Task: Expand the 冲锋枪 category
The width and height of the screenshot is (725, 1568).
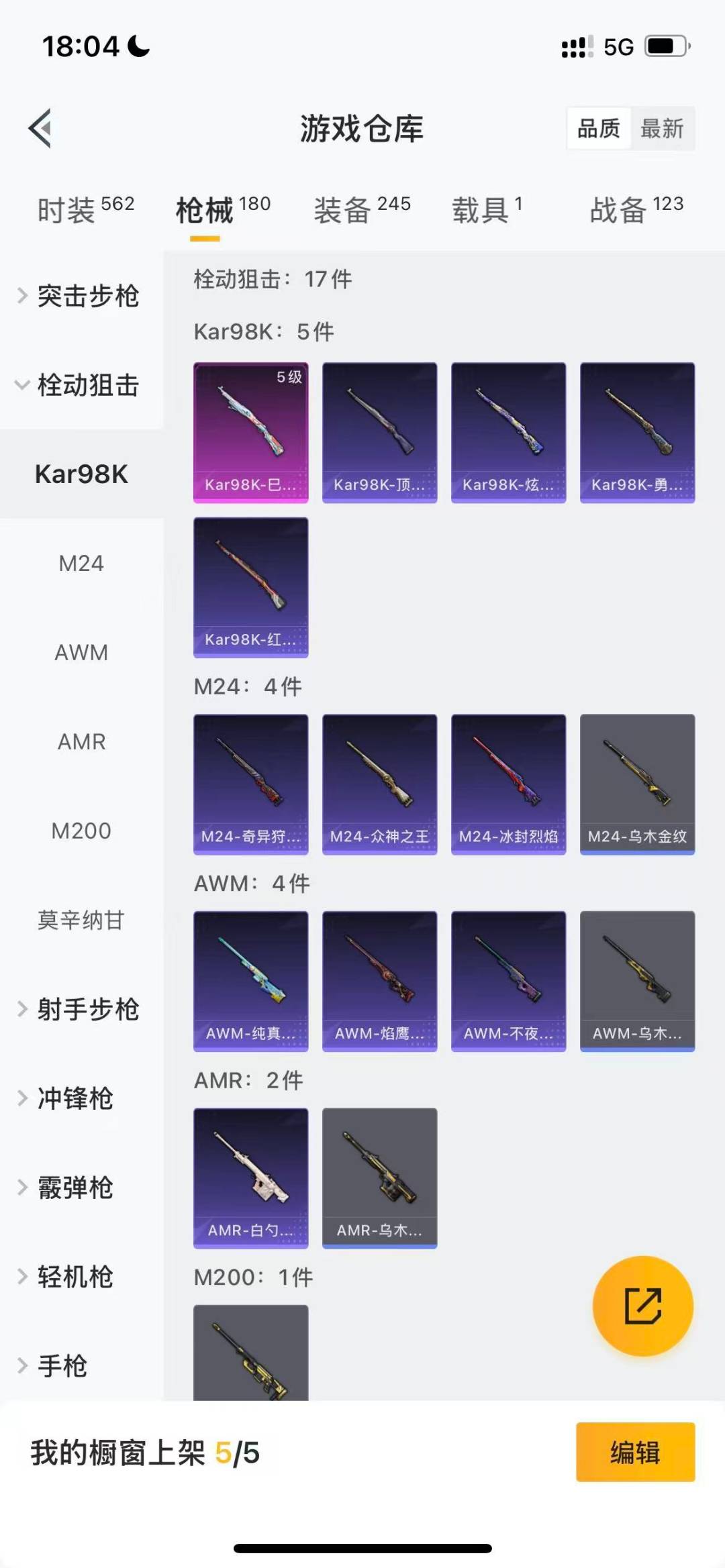Action: [74, 1098]
